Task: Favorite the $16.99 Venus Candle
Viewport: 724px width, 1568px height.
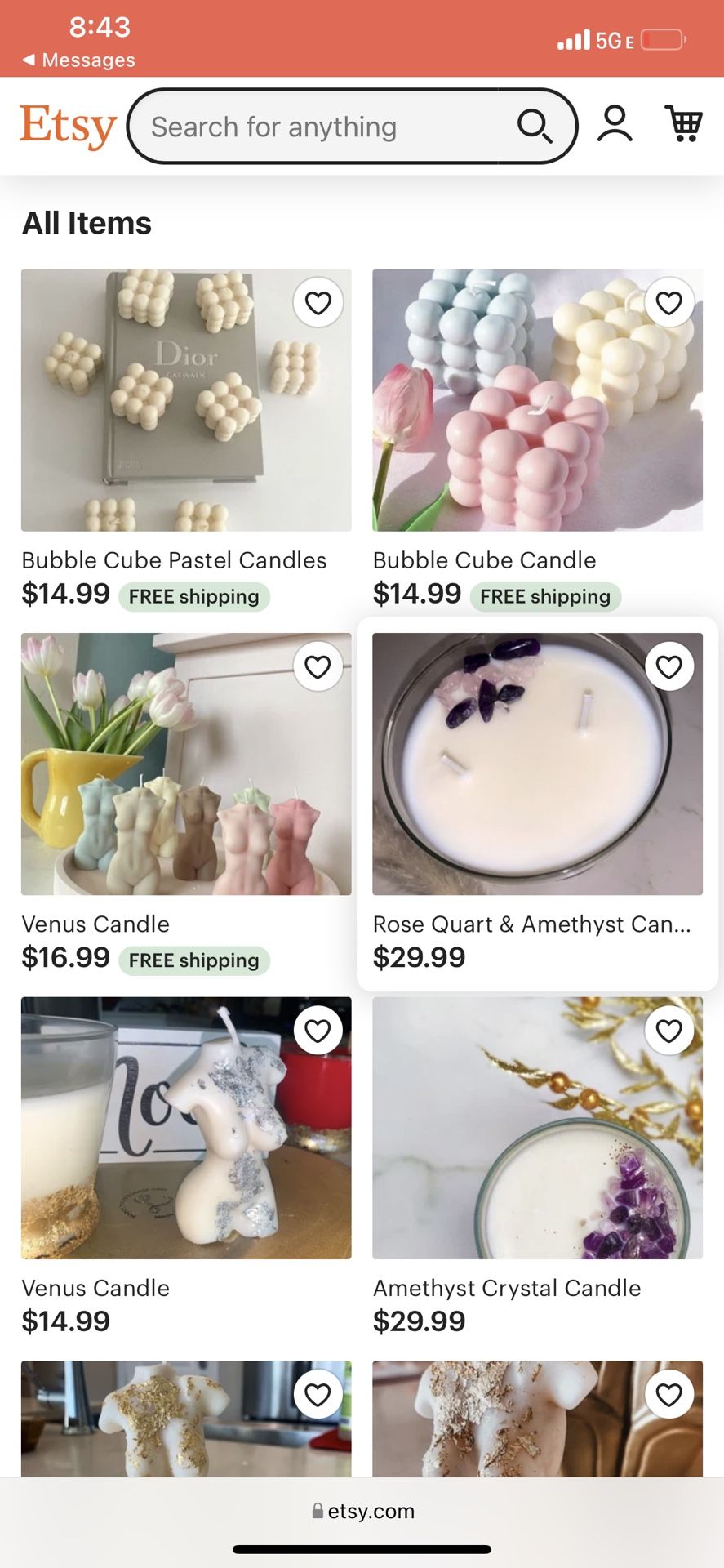Action: pyautogui.click(x=318, y=667)
